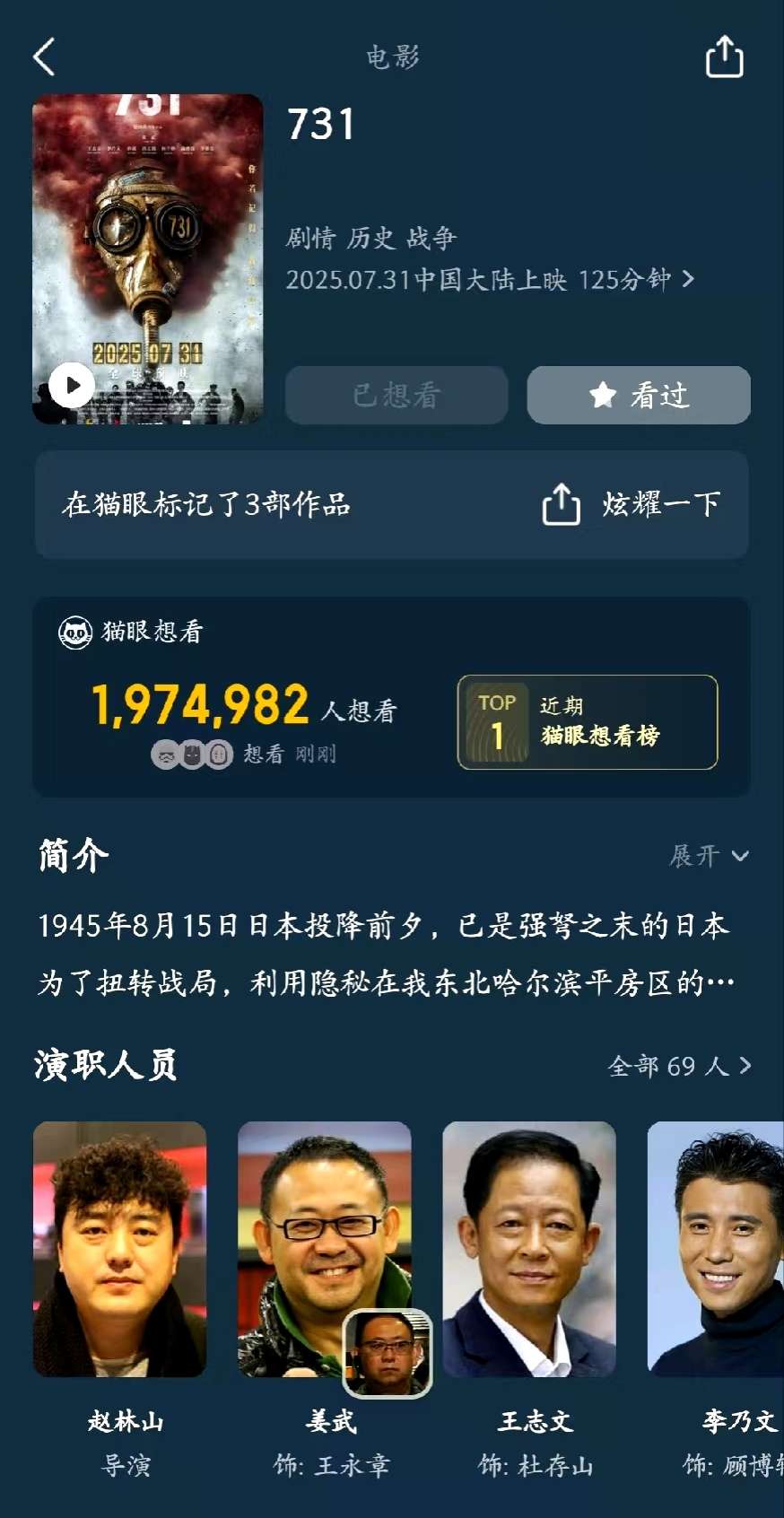Screen dimensions: 784x1518
Task: Mark the movie as 看过
Action: pyautogui.click(x=638, y=395)
